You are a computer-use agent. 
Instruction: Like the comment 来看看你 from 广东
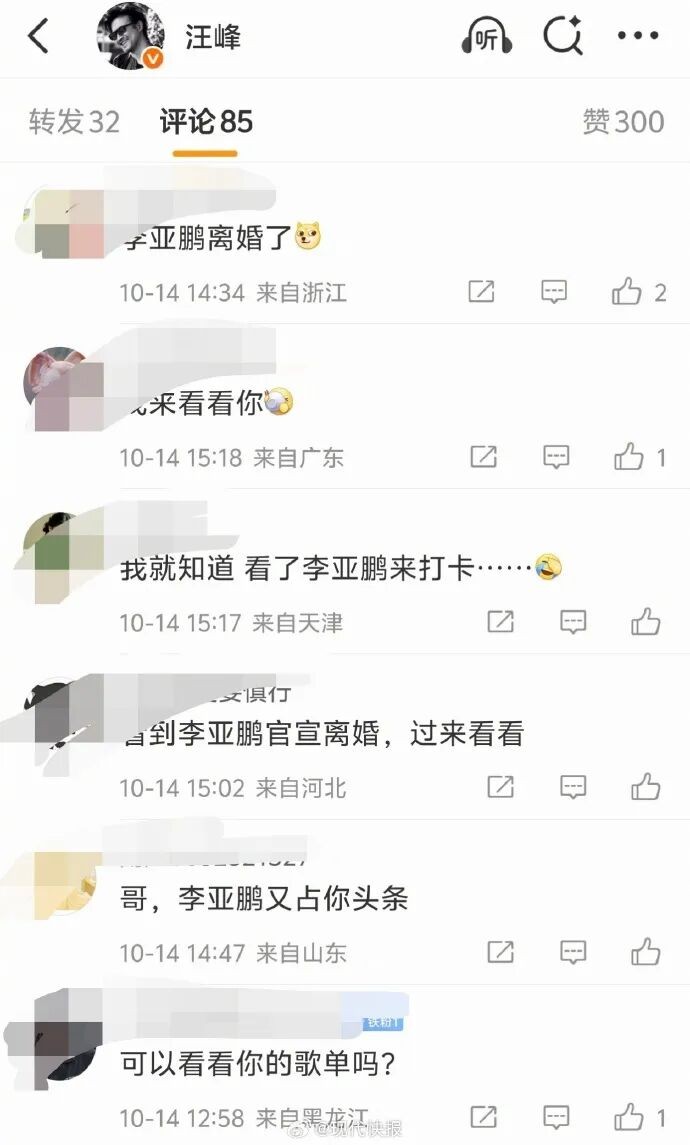[x=629, y=457]
